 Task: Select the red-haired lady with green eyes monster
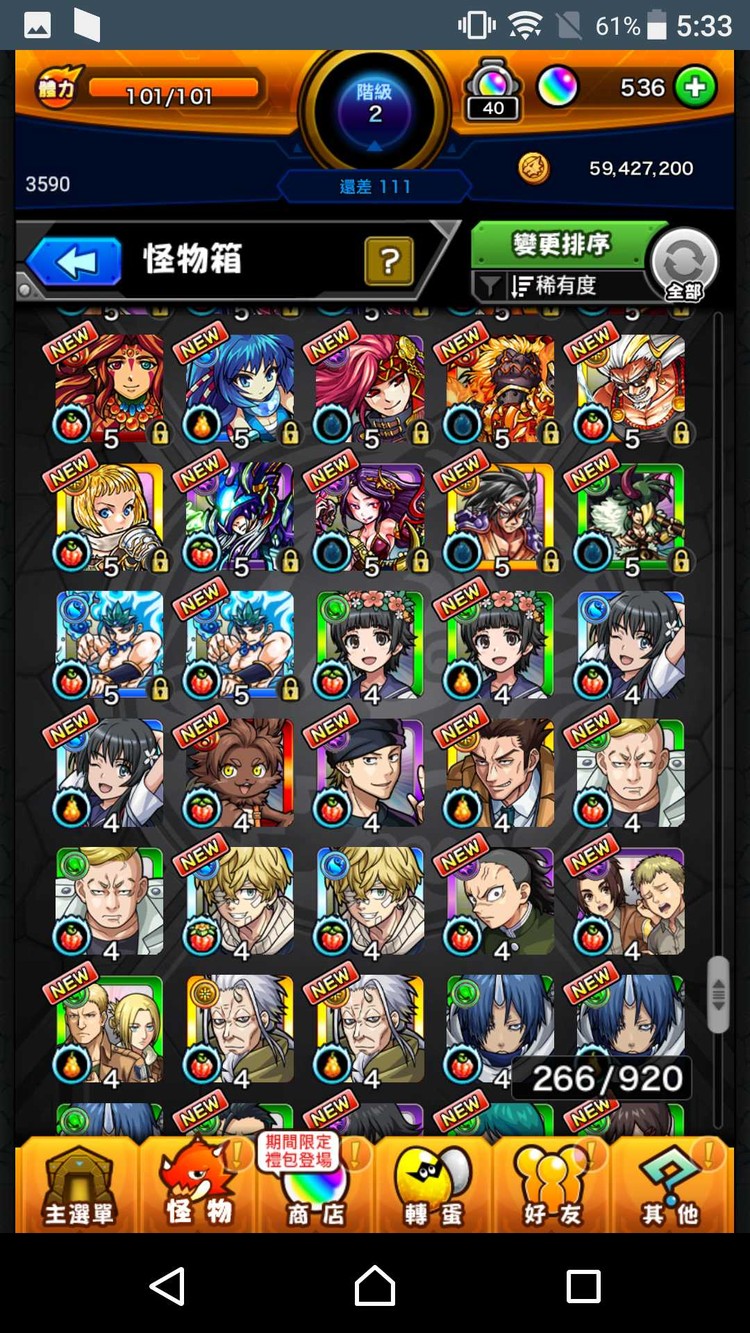tap(109, 389)
